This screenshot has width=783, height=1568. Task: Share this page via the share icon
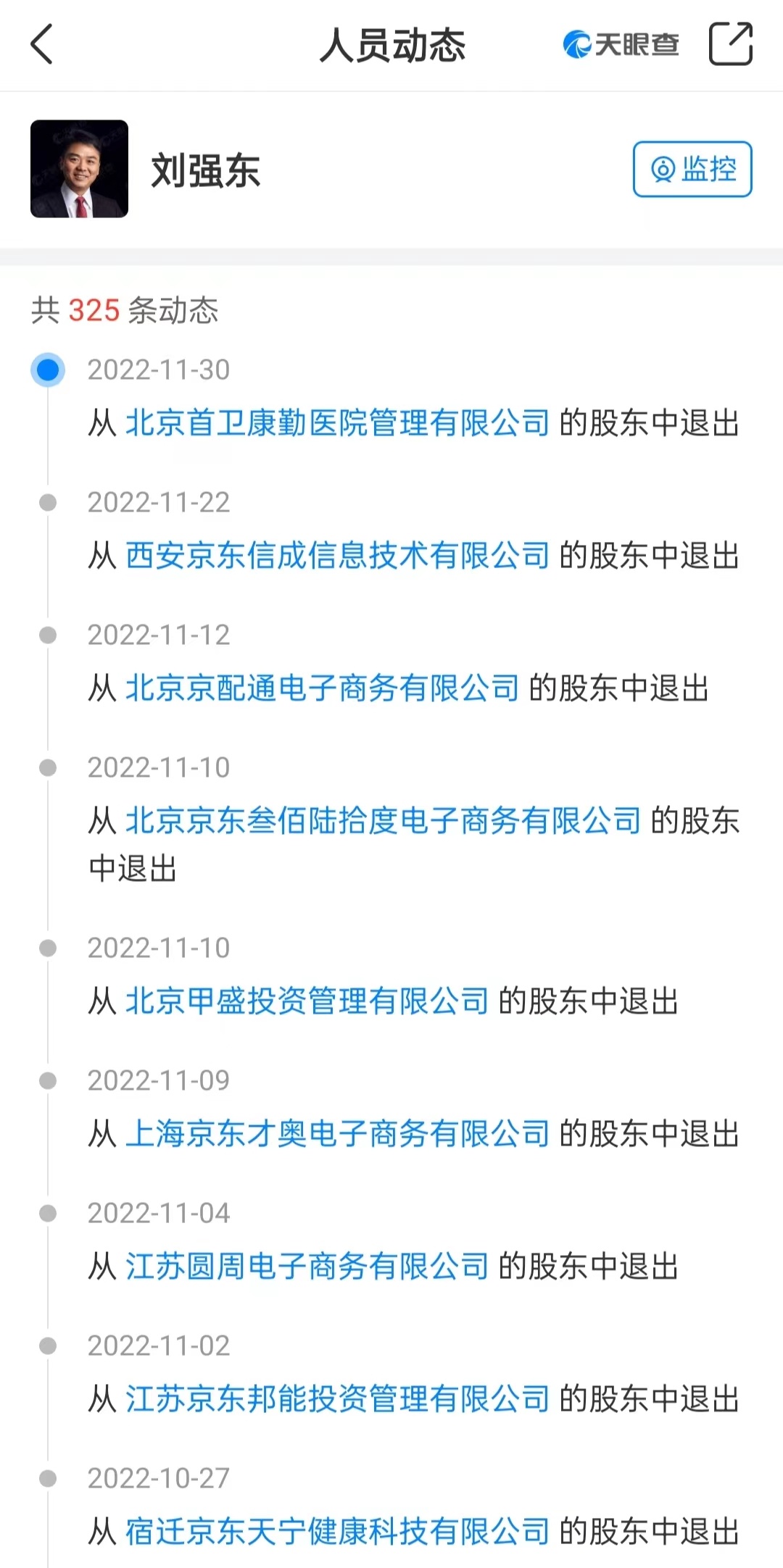point(730,44)
